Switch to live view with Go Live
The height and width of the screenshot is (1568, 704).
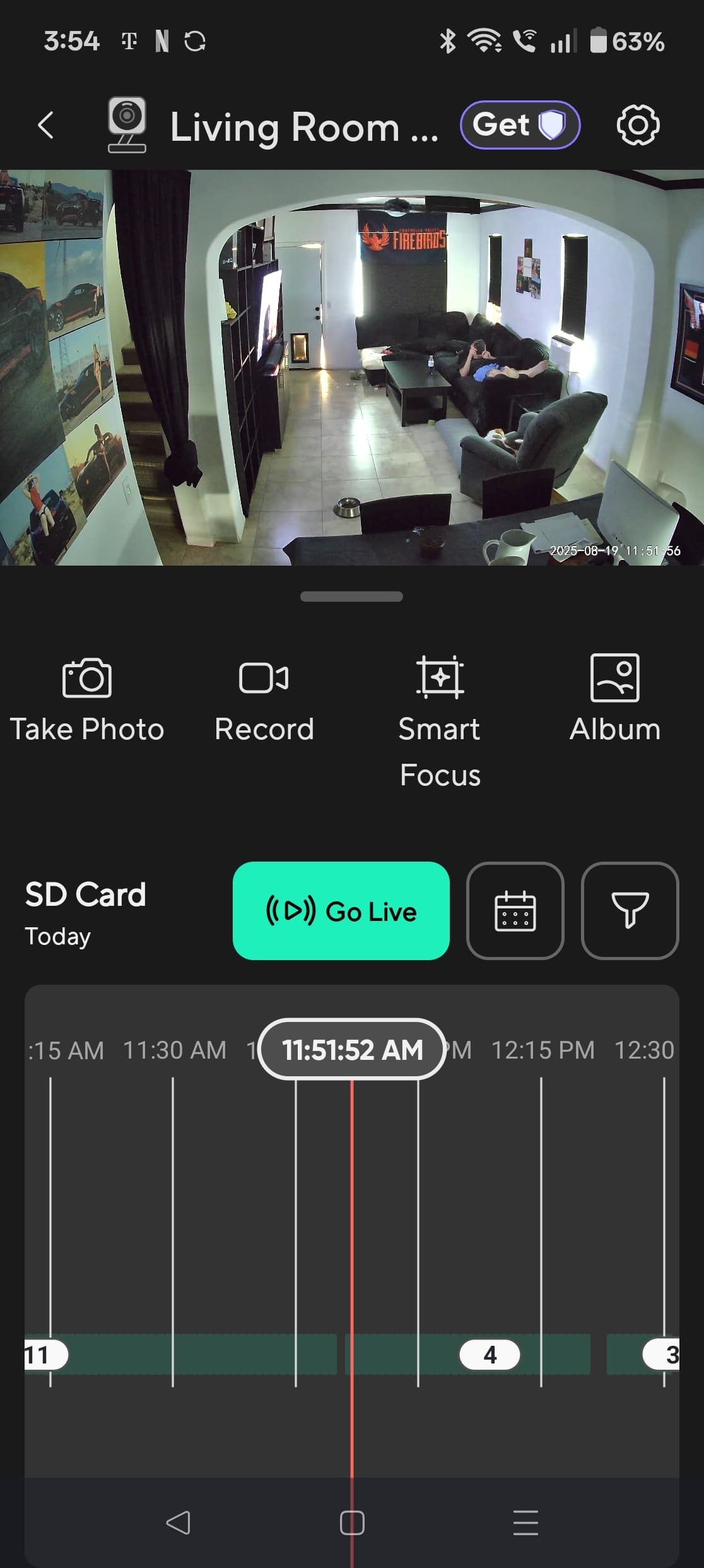pos(341,910)
